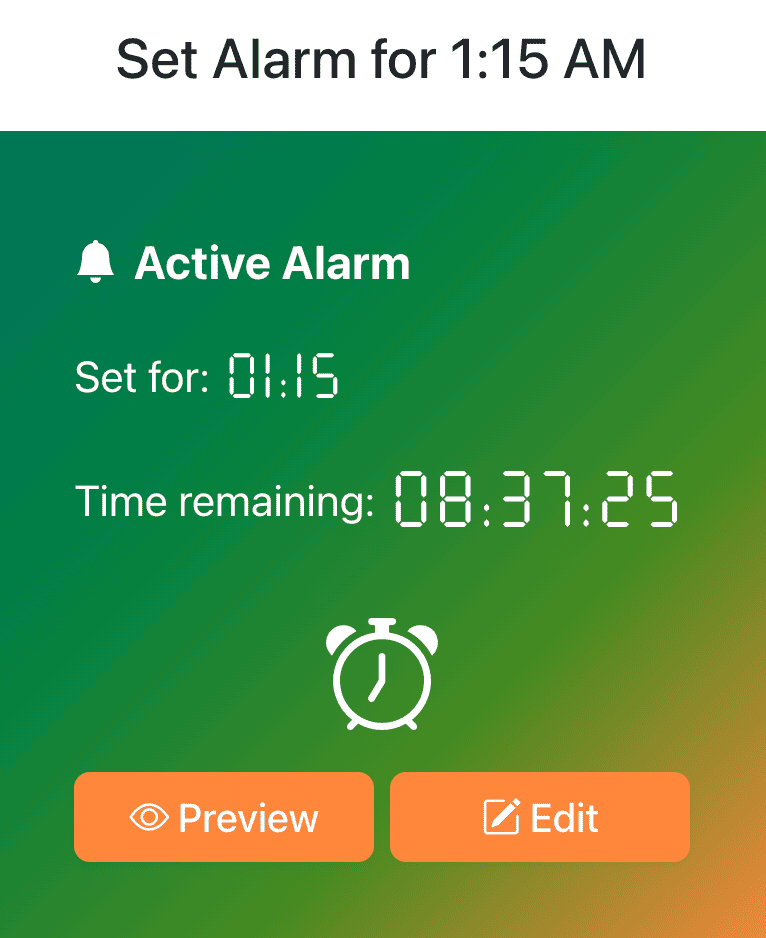
Task: Click the Active Alarm heading
Action: pyautogui.click(x=272, y=262)
